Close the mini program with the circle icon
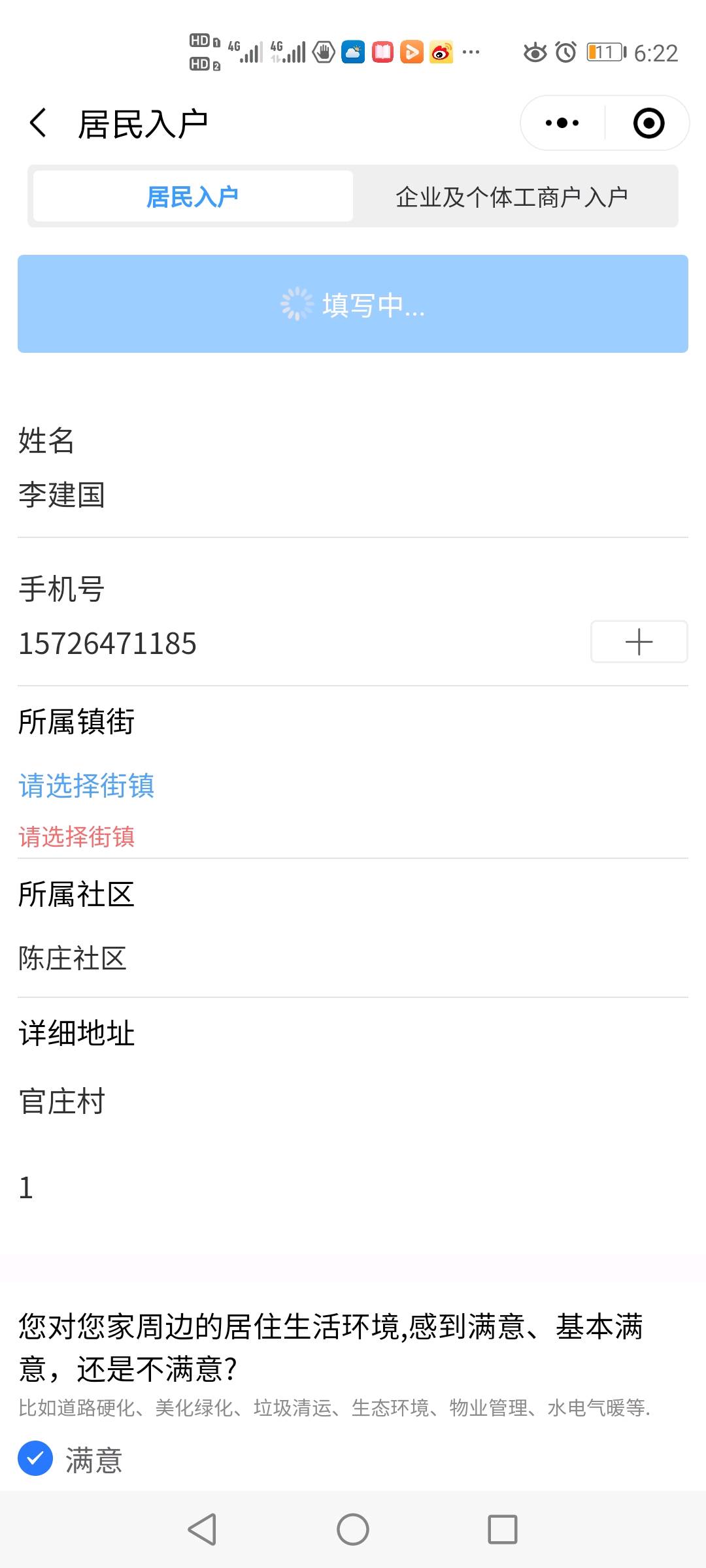 (x=648, y=123)
